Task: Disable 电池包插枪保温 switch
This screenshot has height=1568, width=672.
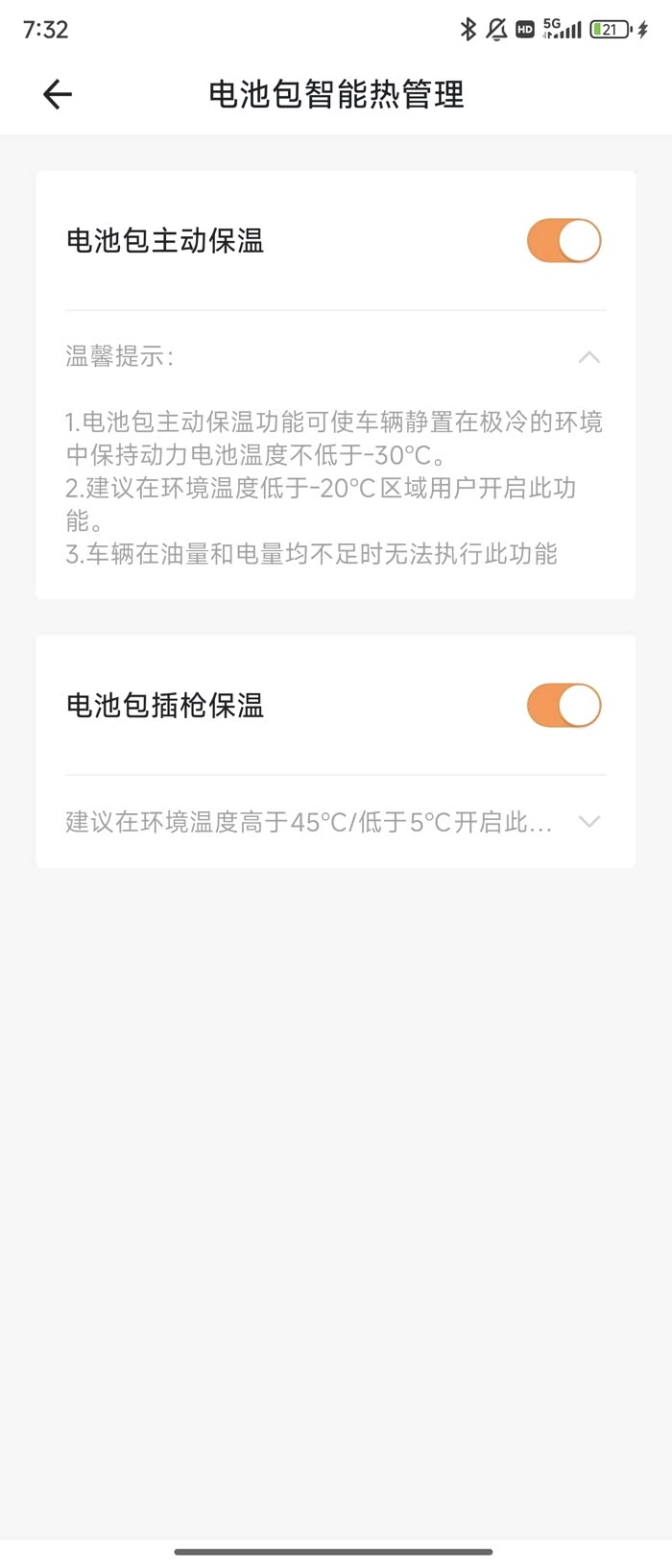Action: [564, 706]
